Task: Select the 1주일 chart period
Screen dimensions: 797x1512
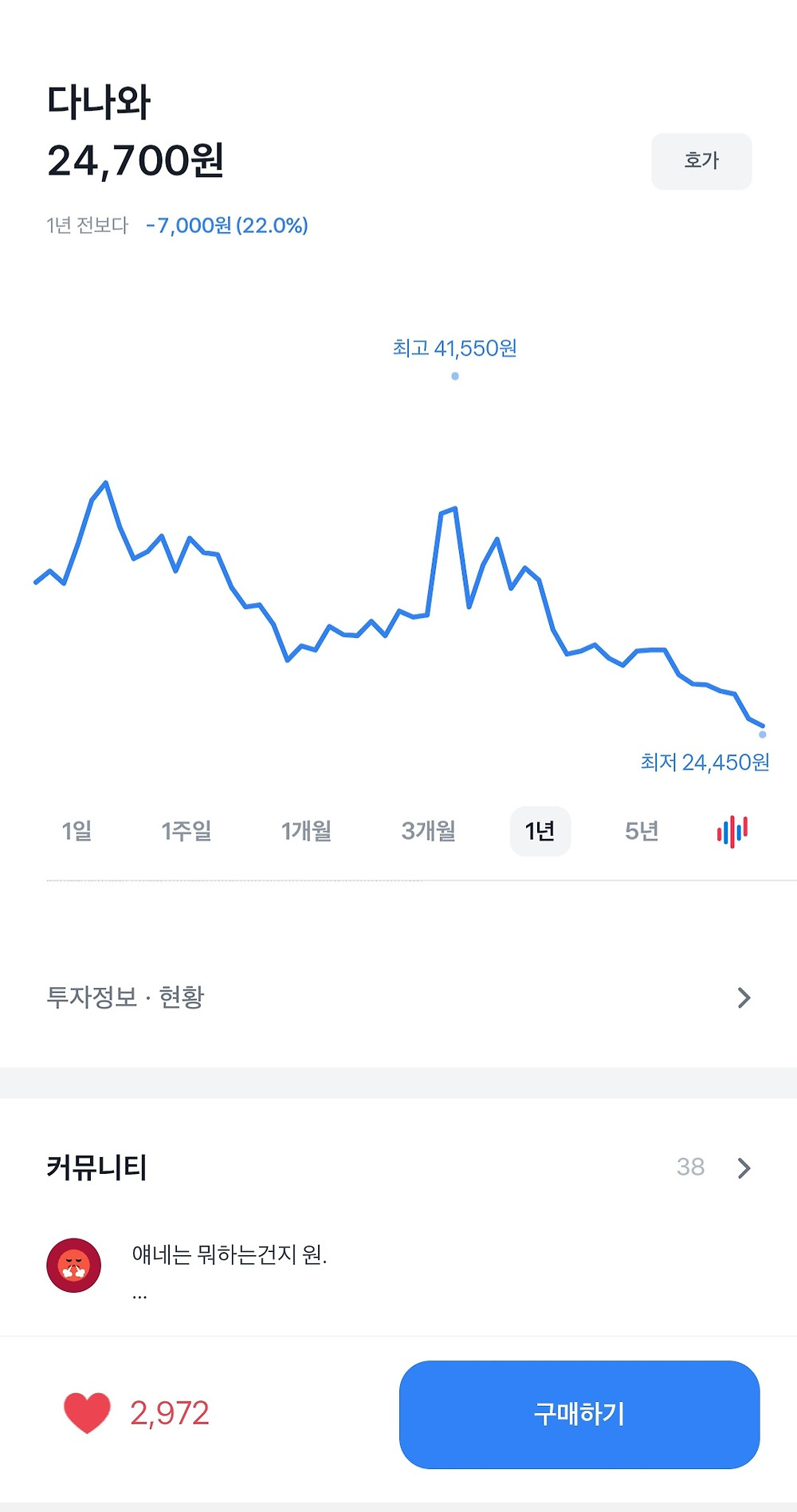Action: (x=186, y=831)
